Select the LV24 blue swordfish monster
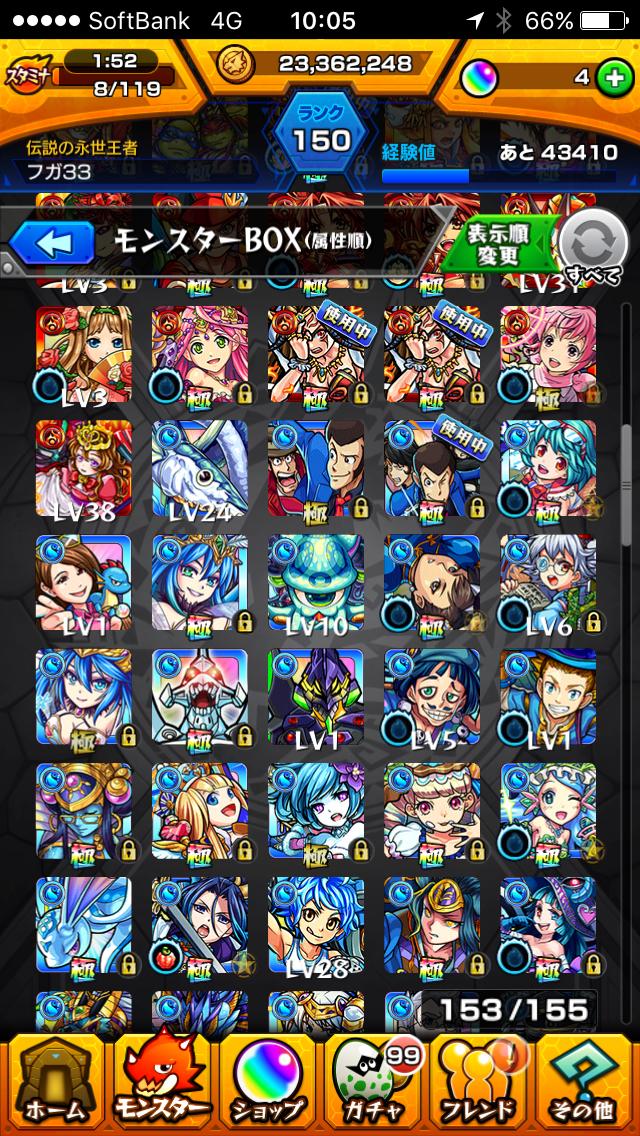640x1136 pixels. [x=199, y=468]
